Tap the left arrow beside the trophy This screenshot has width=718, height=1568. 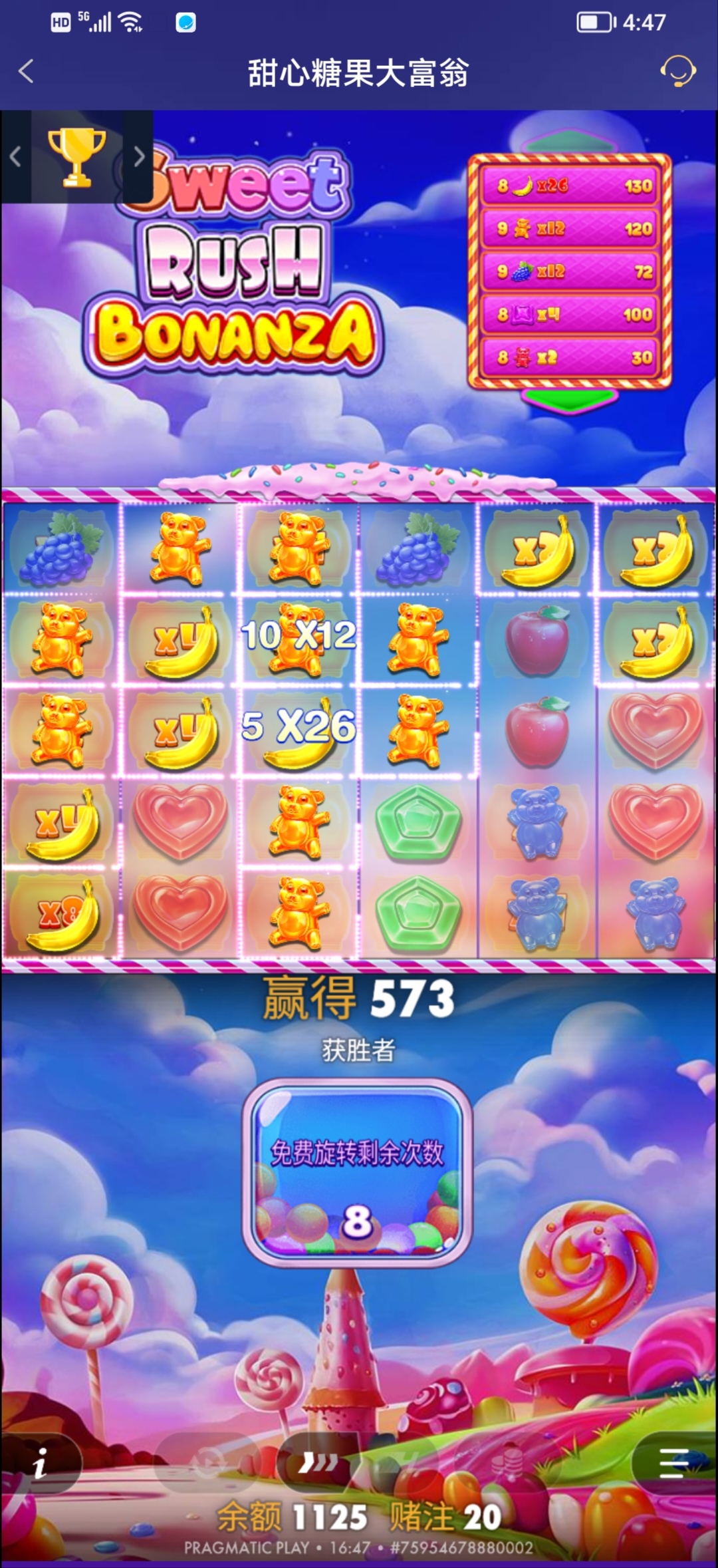15,157
